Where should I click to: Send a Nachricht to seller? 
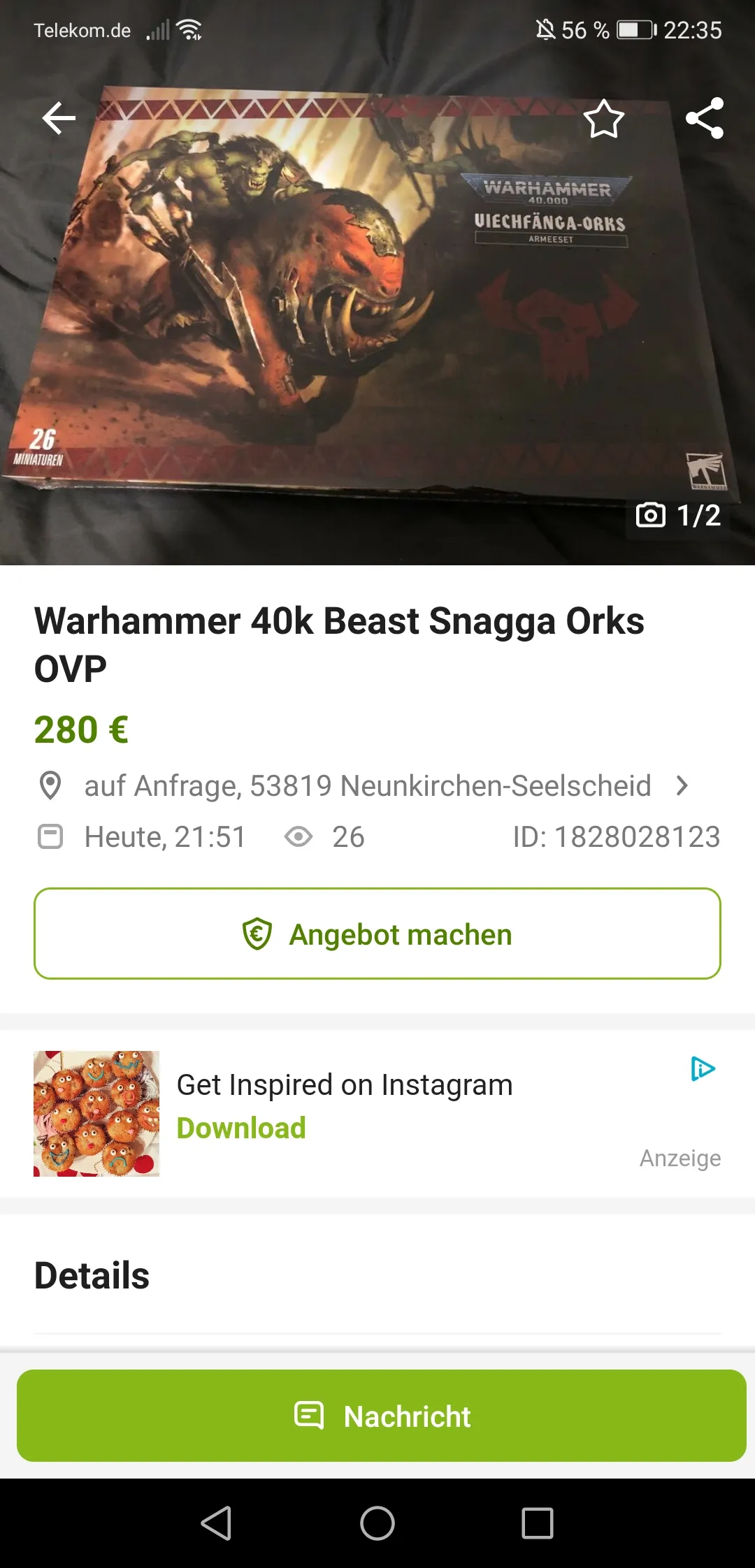381,1416
